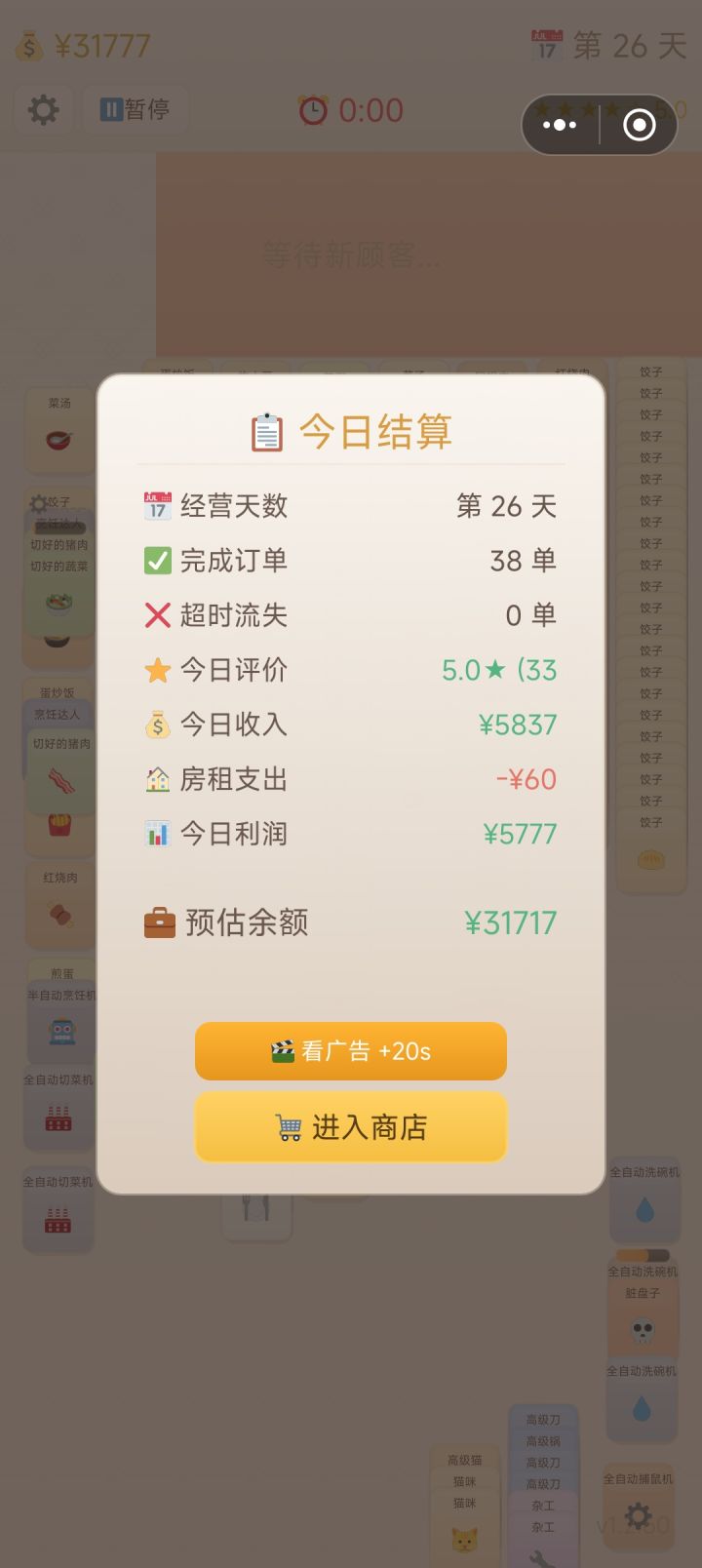Toggle the 暂停 pause button
Screen dimensions: 702x1568
136,110
